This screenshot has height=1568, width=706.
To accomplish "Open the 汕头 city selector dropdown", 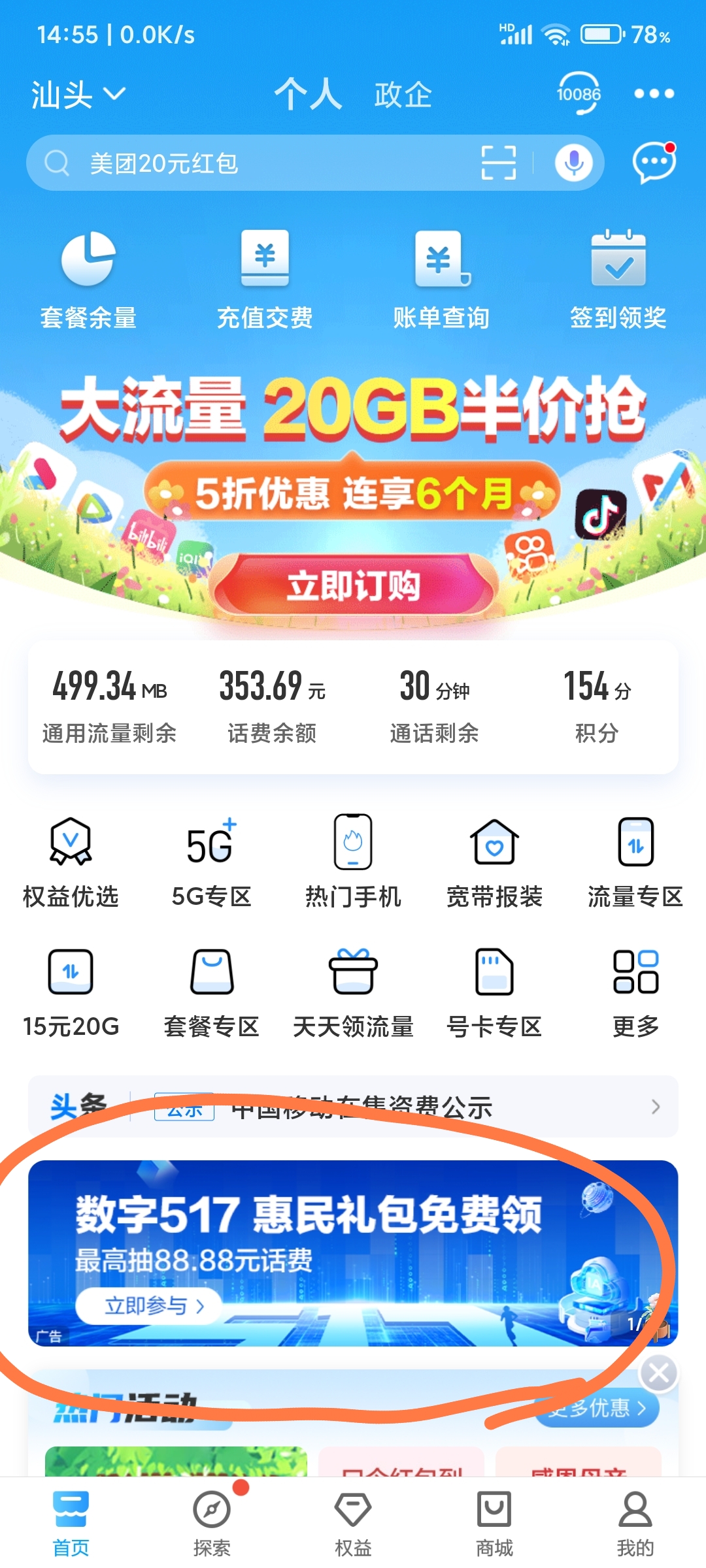I will point(78,95).
